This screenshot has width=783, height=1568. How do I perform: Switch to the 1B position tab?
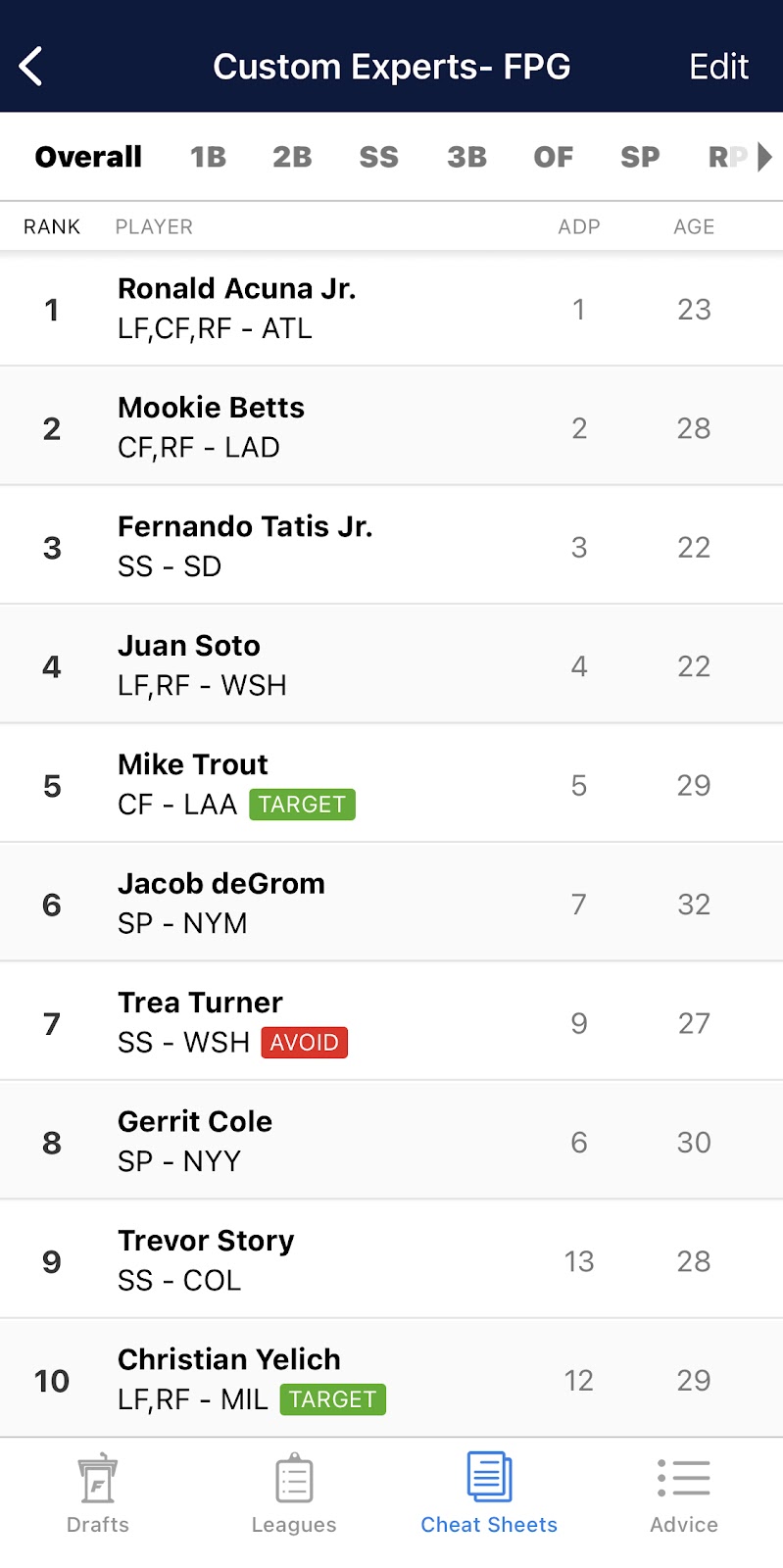(x=208, y=157)
